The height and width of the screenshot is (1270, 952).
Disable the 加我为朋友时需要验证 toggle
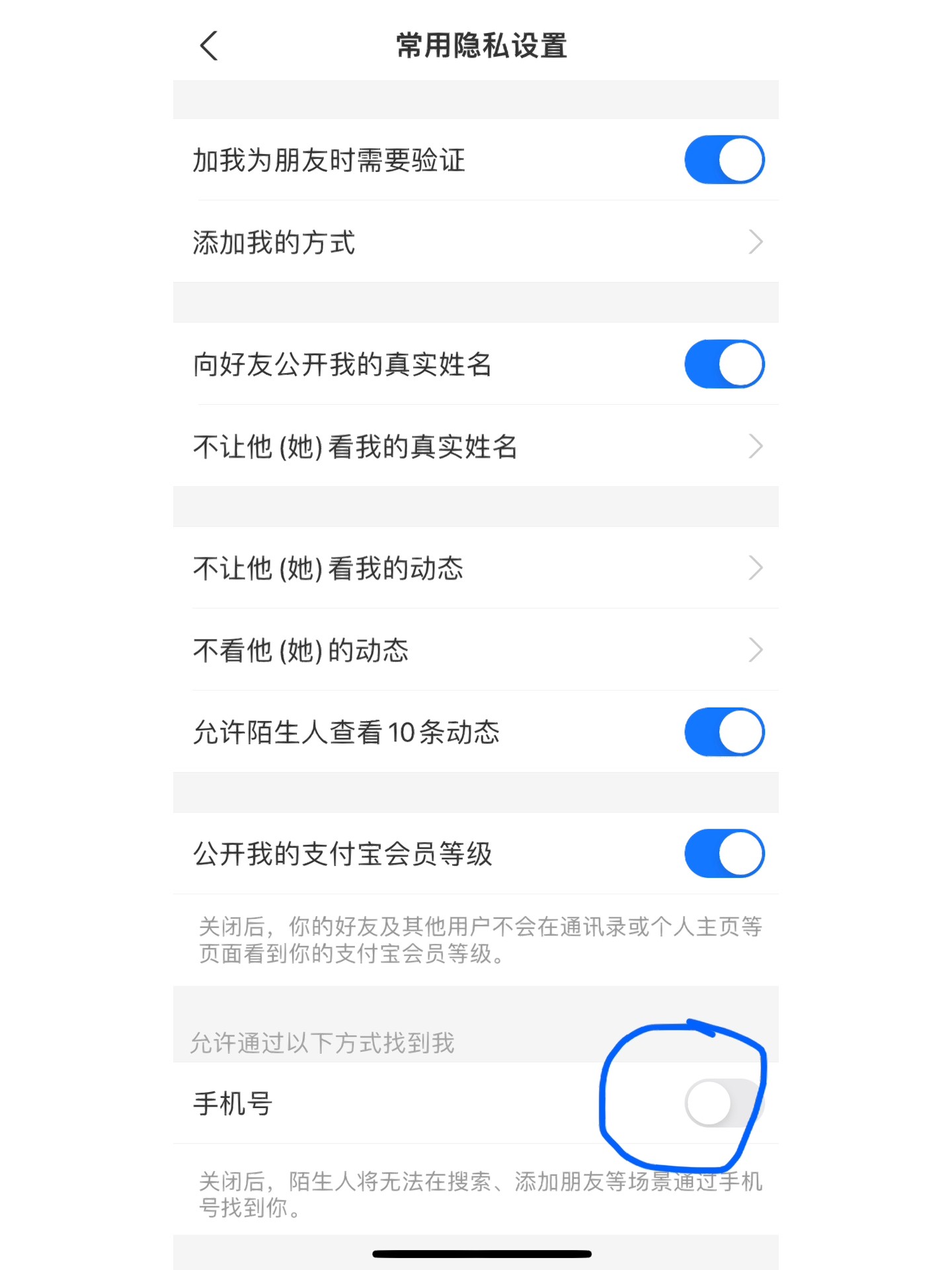click(x=724, y=159)
